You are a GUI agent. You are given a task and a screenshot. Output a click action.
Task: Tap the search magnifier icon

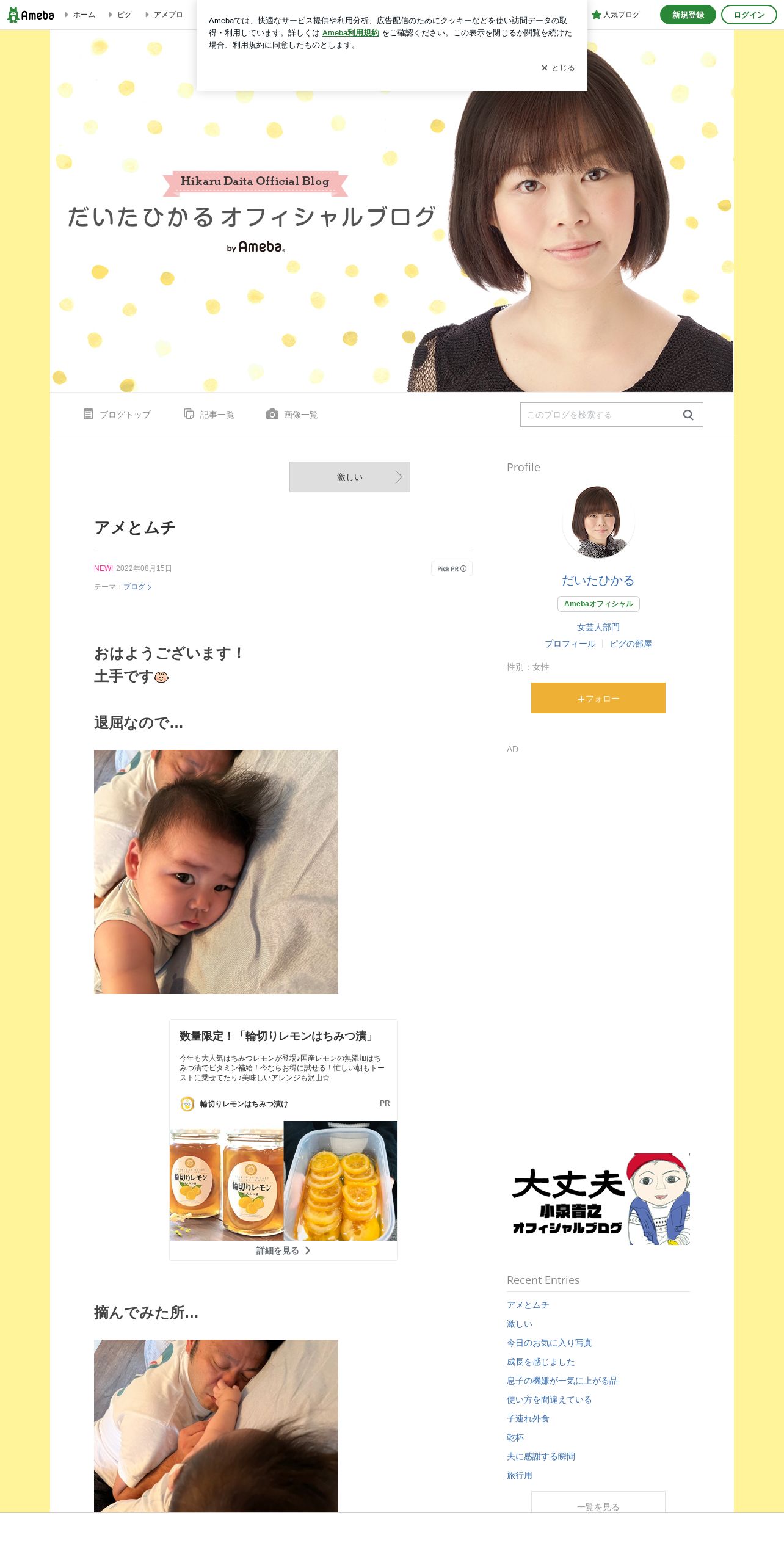688,415
